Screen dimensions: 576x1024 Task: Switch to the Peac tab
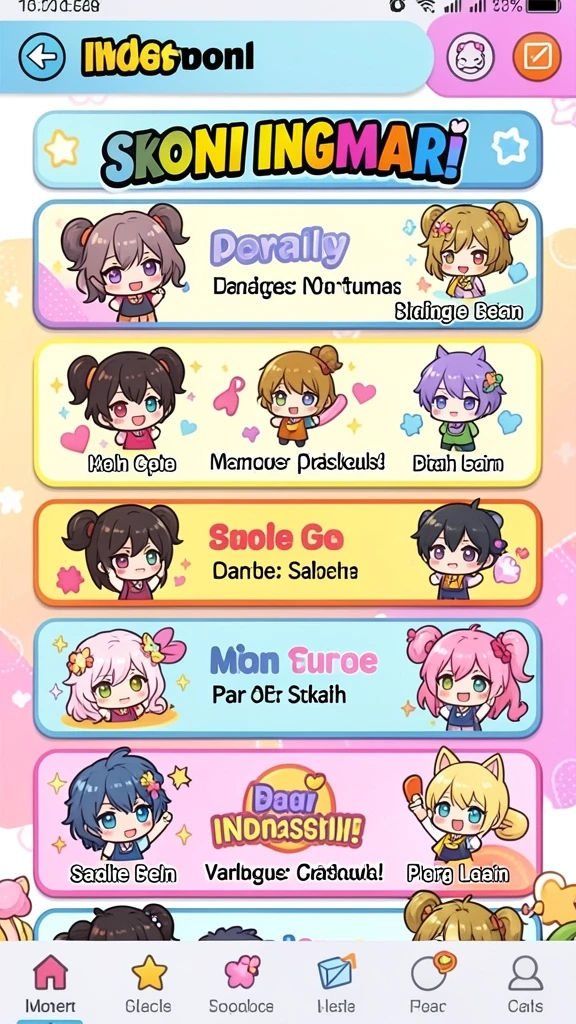pyautogui.click(x=430, y=985)
